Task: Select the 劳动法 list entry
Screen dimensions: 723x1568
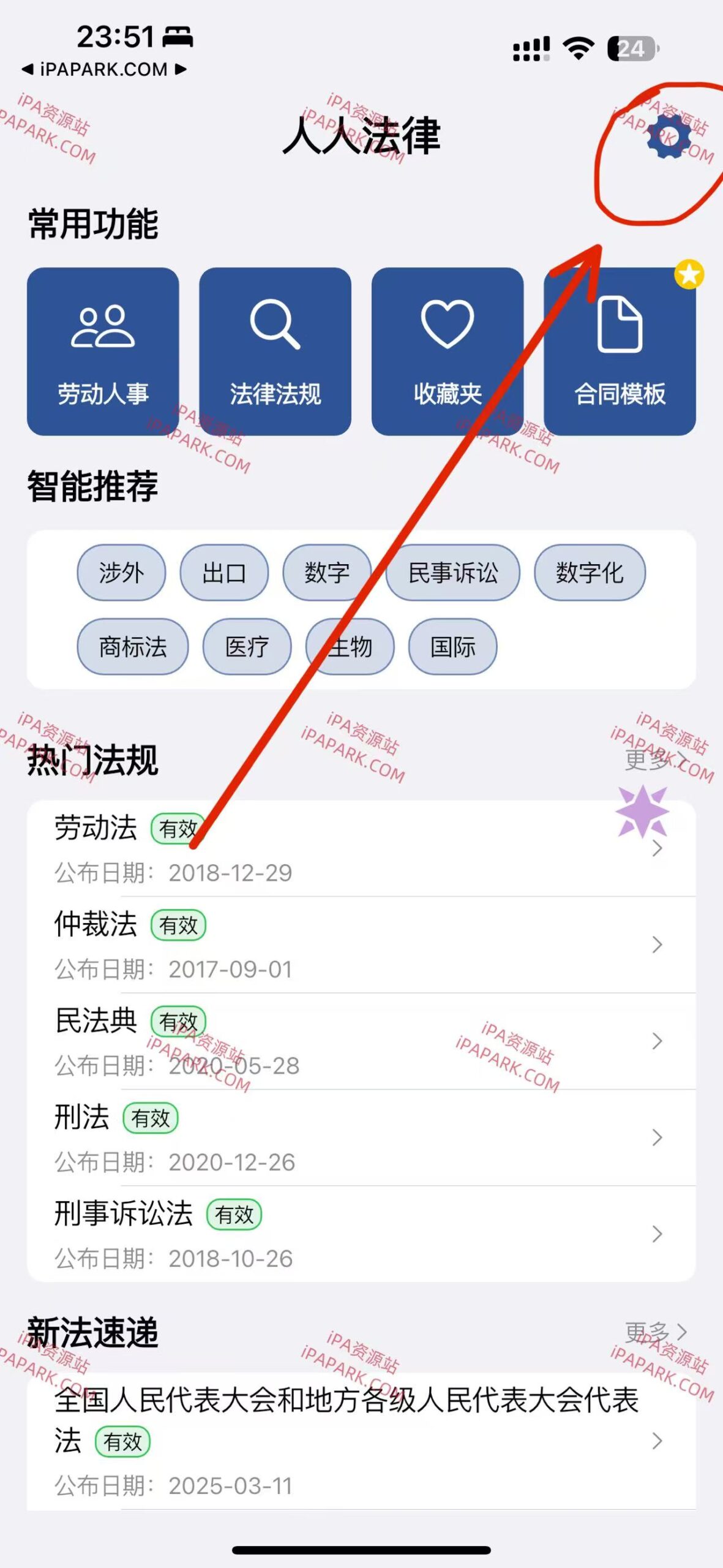Action: 245,845
